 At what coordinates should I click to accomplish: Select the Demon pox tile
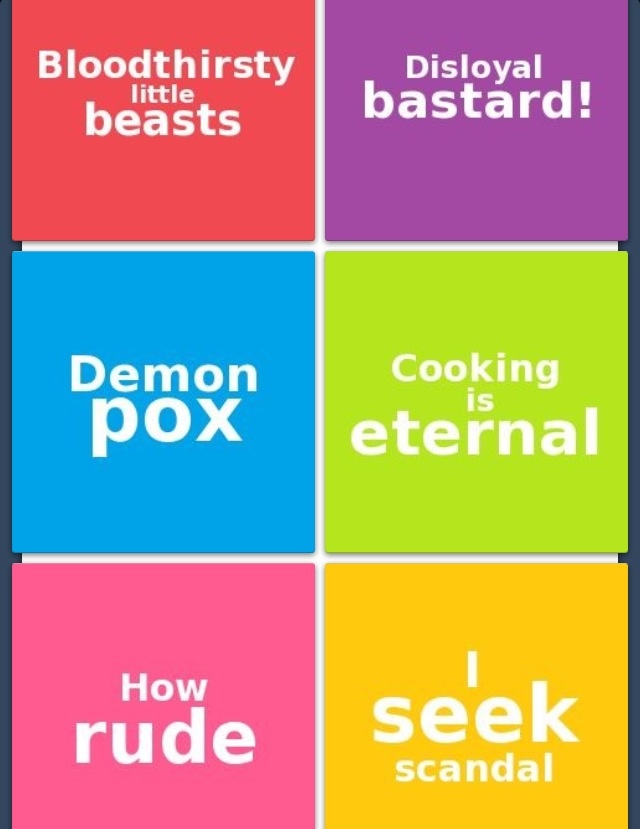[x=163, y=400]
